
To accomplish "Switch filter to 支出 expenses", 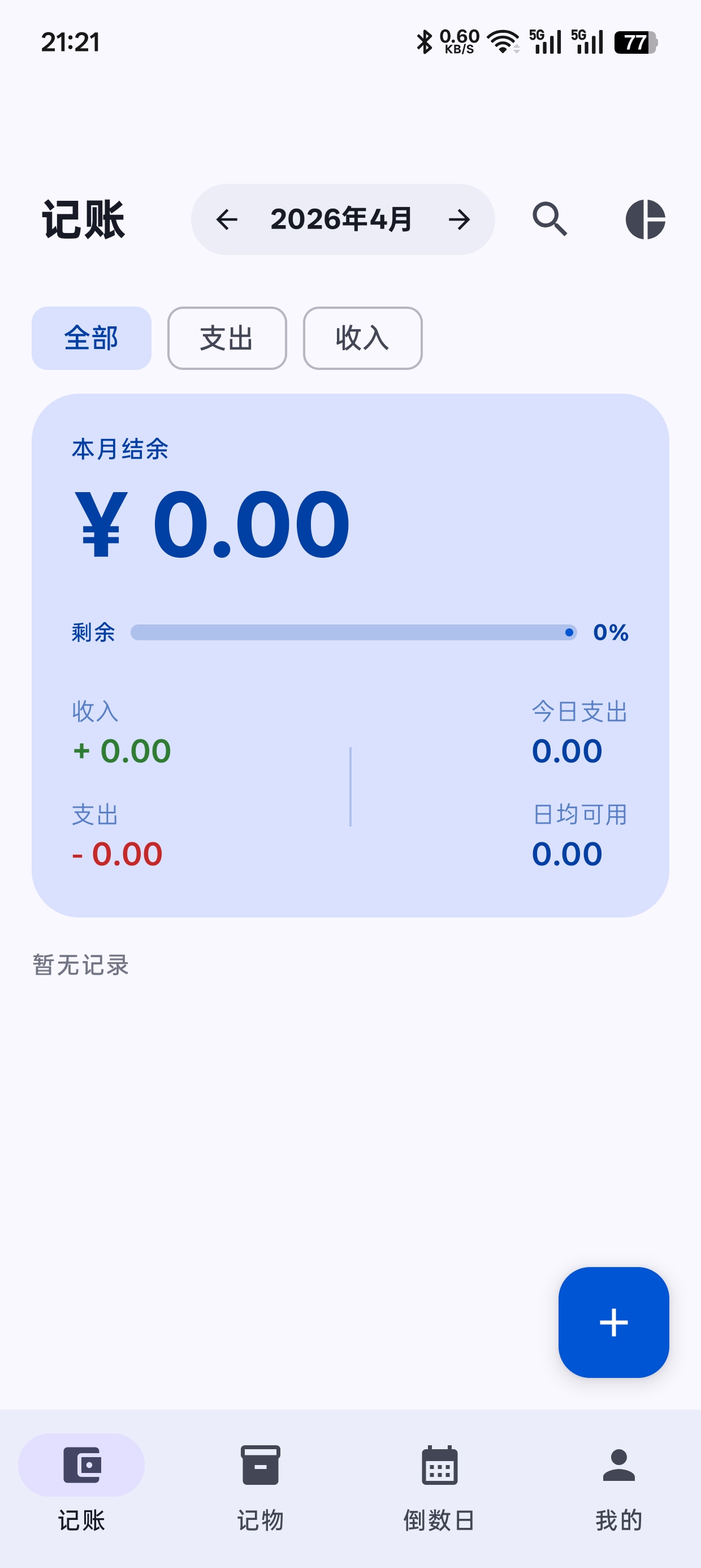I will [226, 339].
